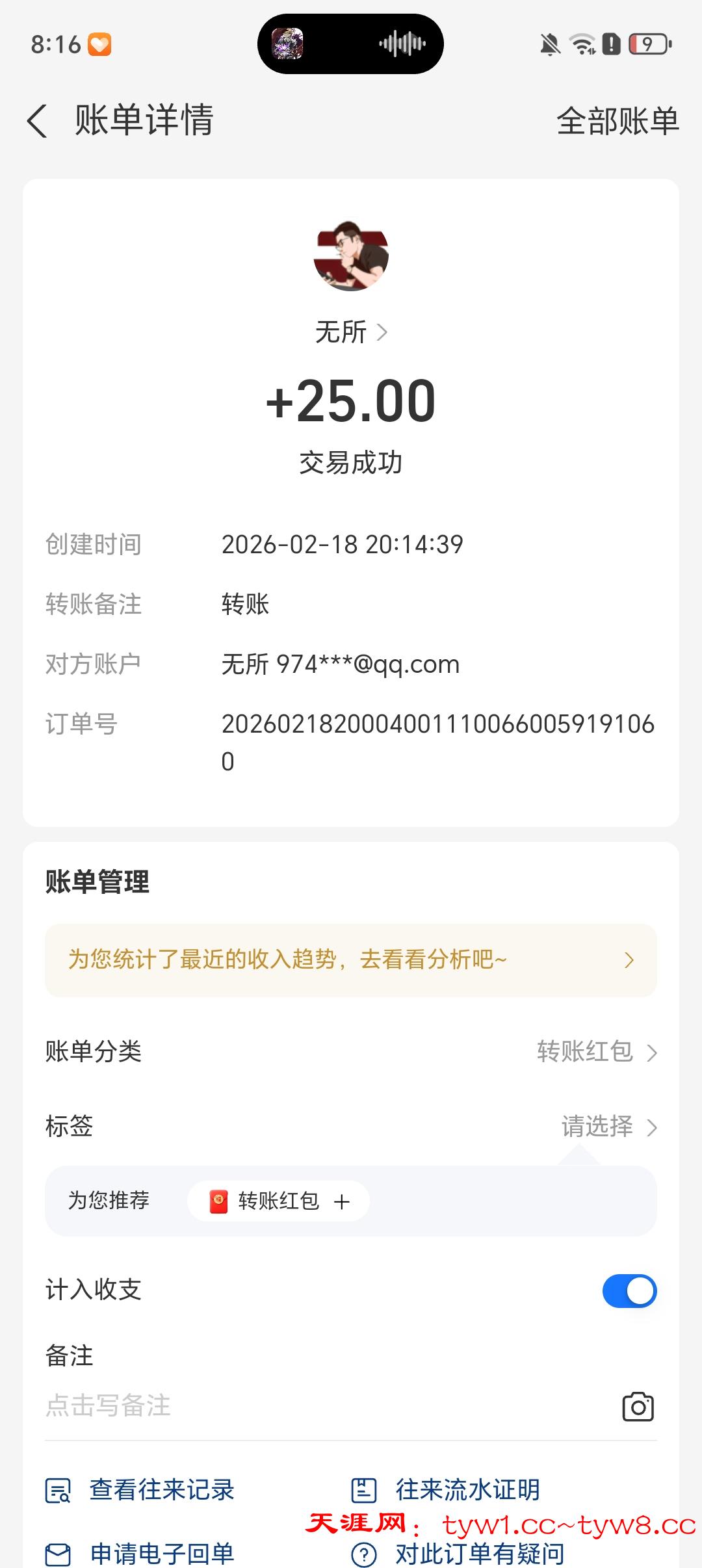Add the recommended 转账红包 tag
702x1568 pixels.
pyautogui.click(x=279, y=1201)
